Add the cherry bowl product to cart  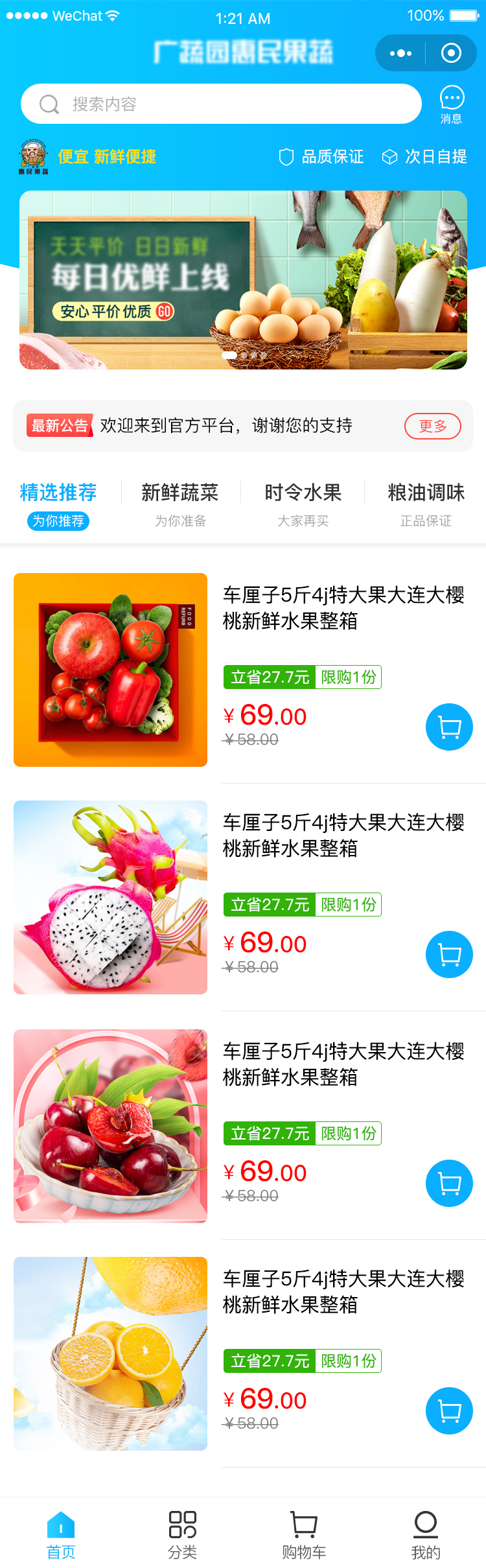click(449, 1183)
